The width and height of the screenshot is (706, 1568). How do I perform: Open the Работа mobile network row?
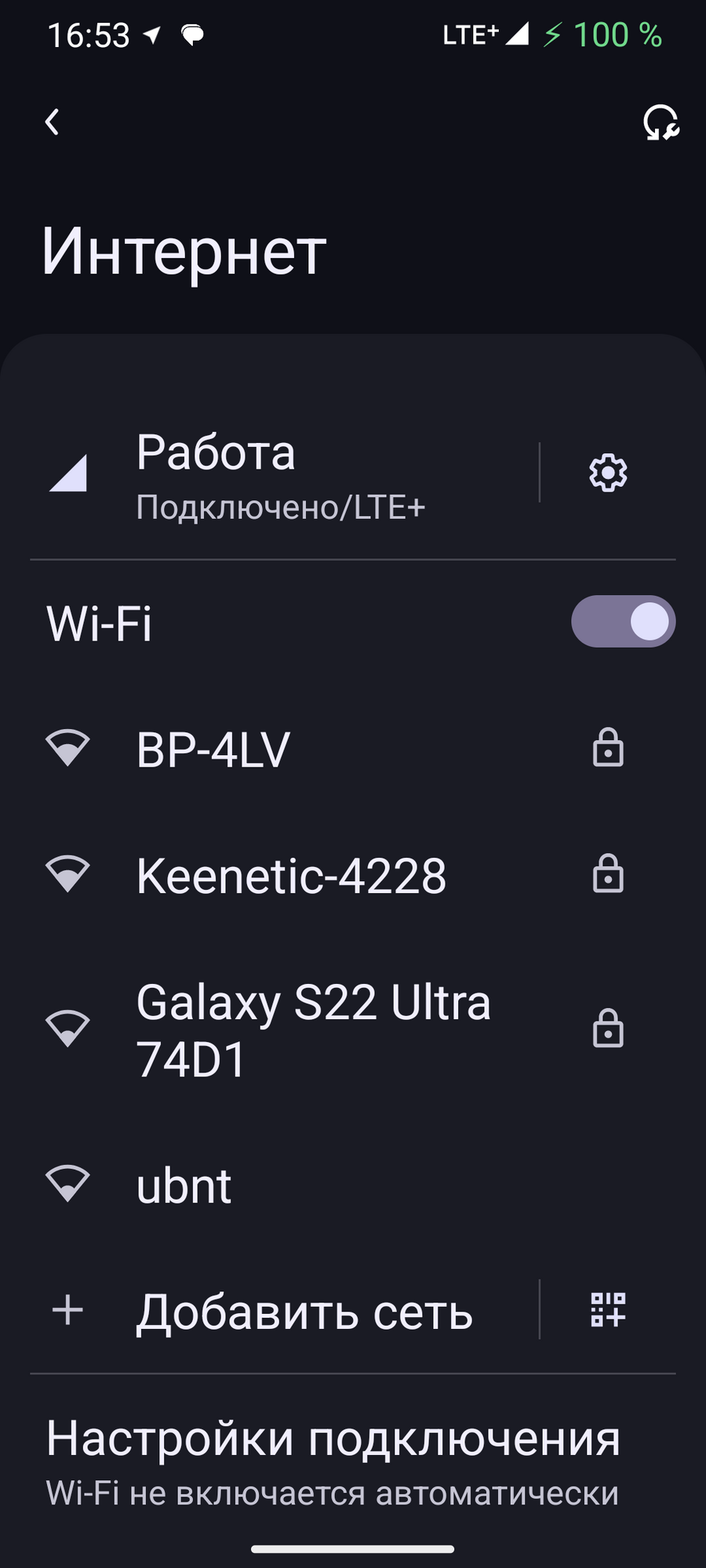click(x=282, y=474)
